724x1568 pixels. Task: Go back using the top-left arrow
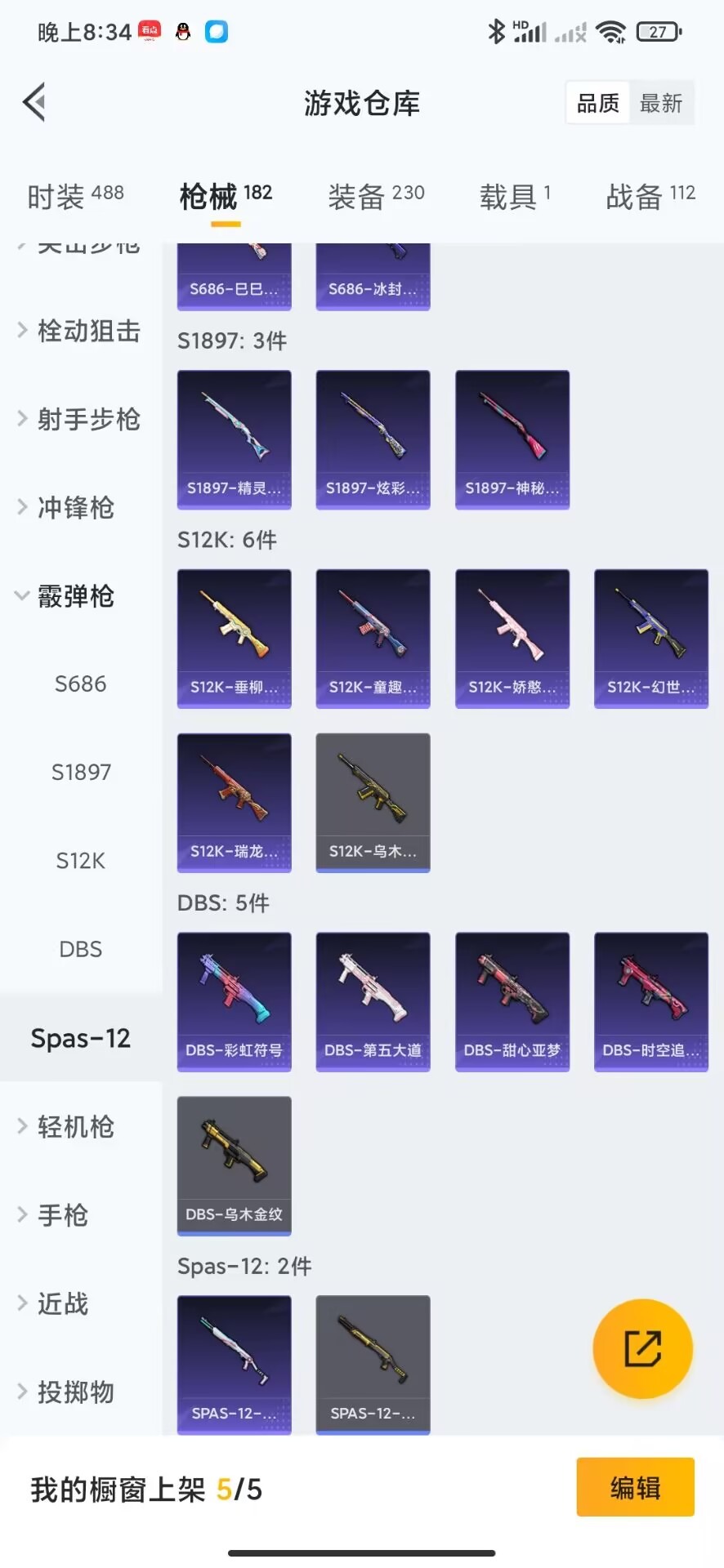[x=34, y=103]
